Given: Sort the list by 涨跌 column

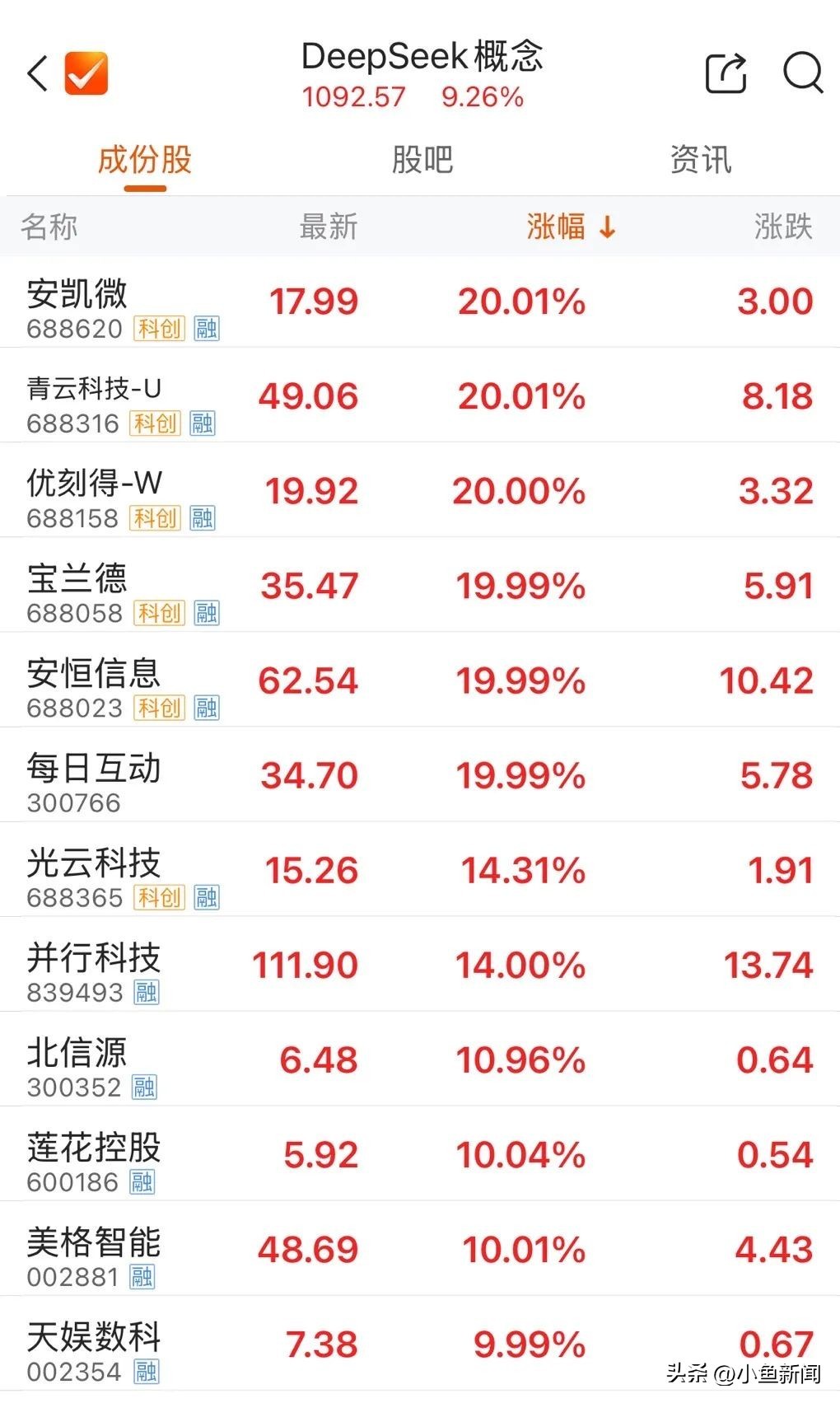Looking at the screenshot, I should (x=783, y=227).
